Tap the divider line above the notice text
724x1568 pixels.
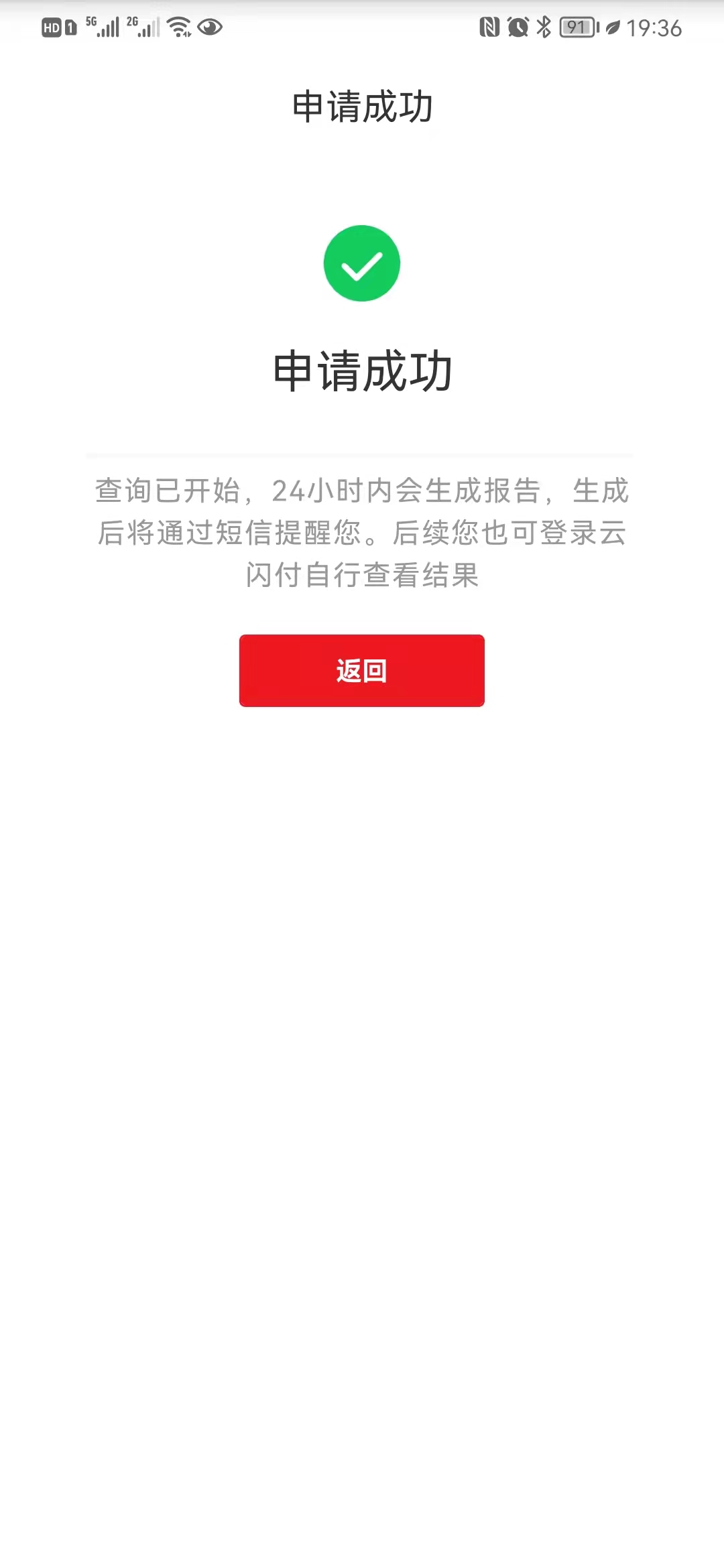[362, 453]
